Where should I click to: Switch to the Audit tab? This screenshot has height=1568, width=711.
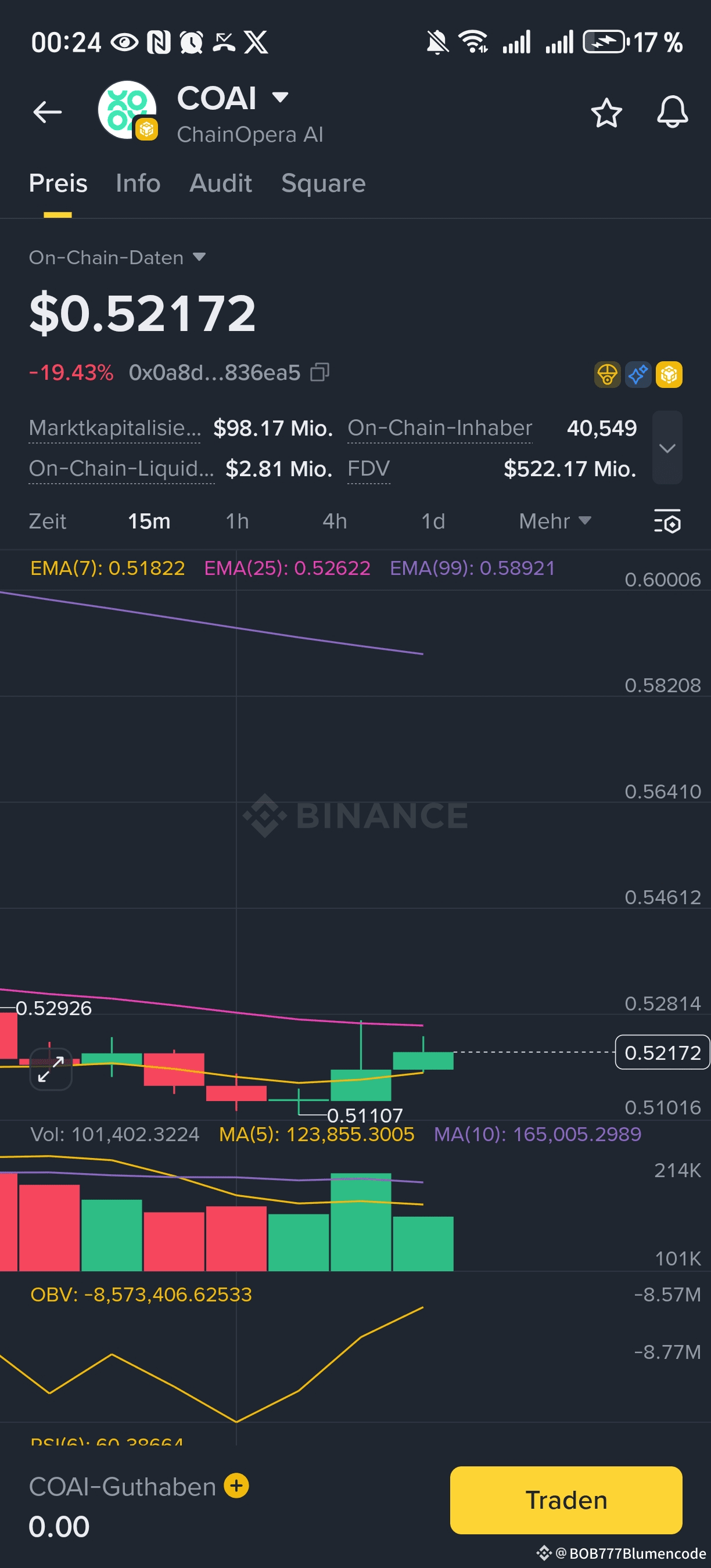(220, 183)
